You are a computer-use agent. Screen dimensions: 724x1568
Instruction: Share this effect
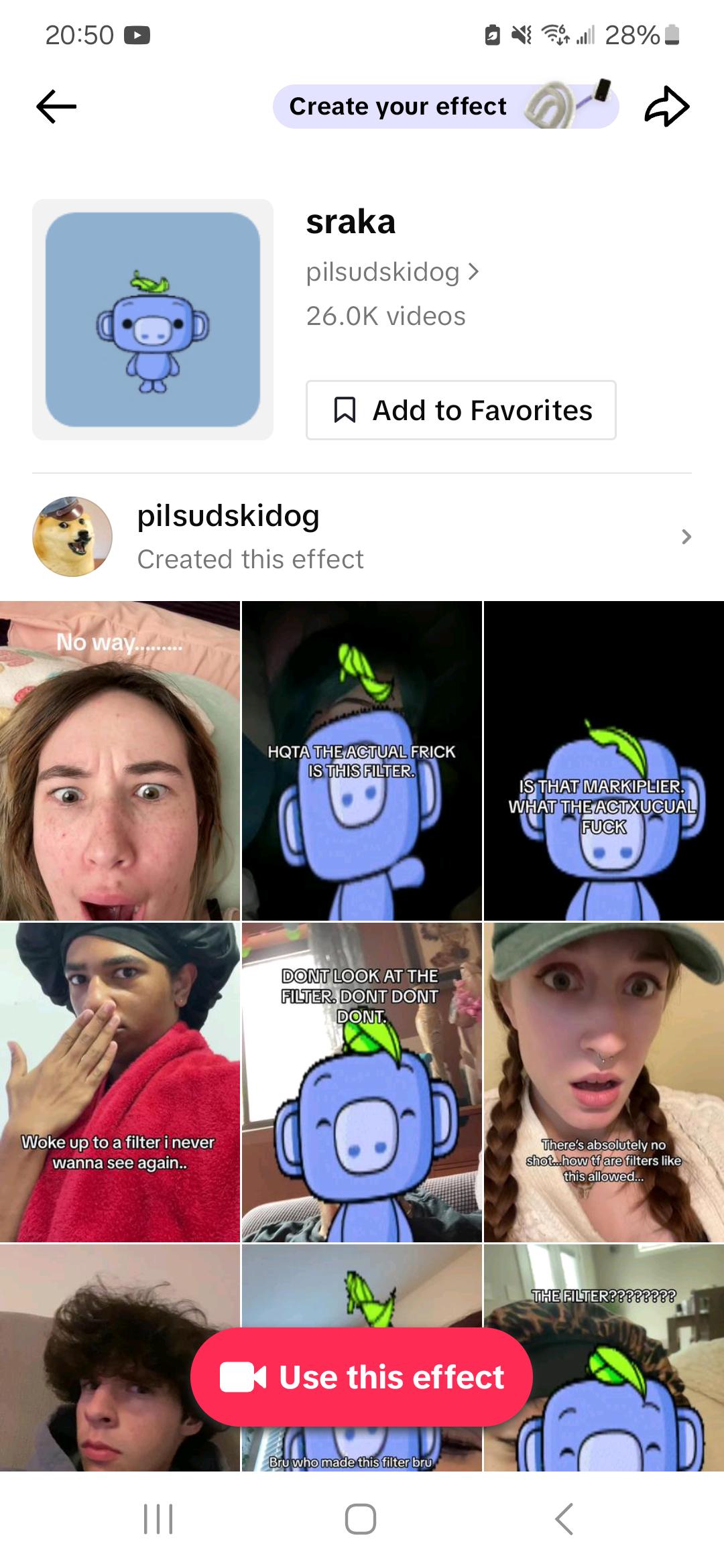tap(666, 107)
